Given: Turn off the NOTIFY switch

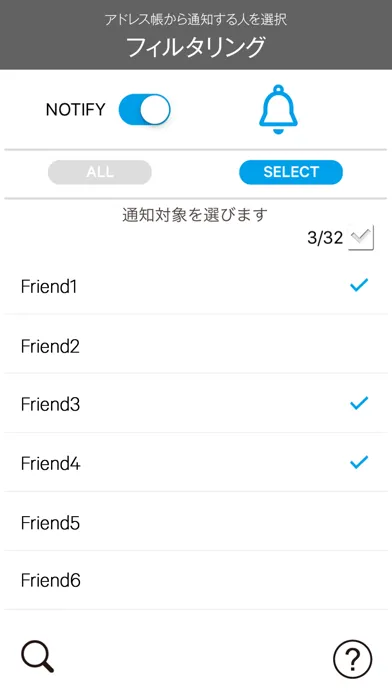Looking at the screenshot, I should pyautogui.click(x=144, y=109).
